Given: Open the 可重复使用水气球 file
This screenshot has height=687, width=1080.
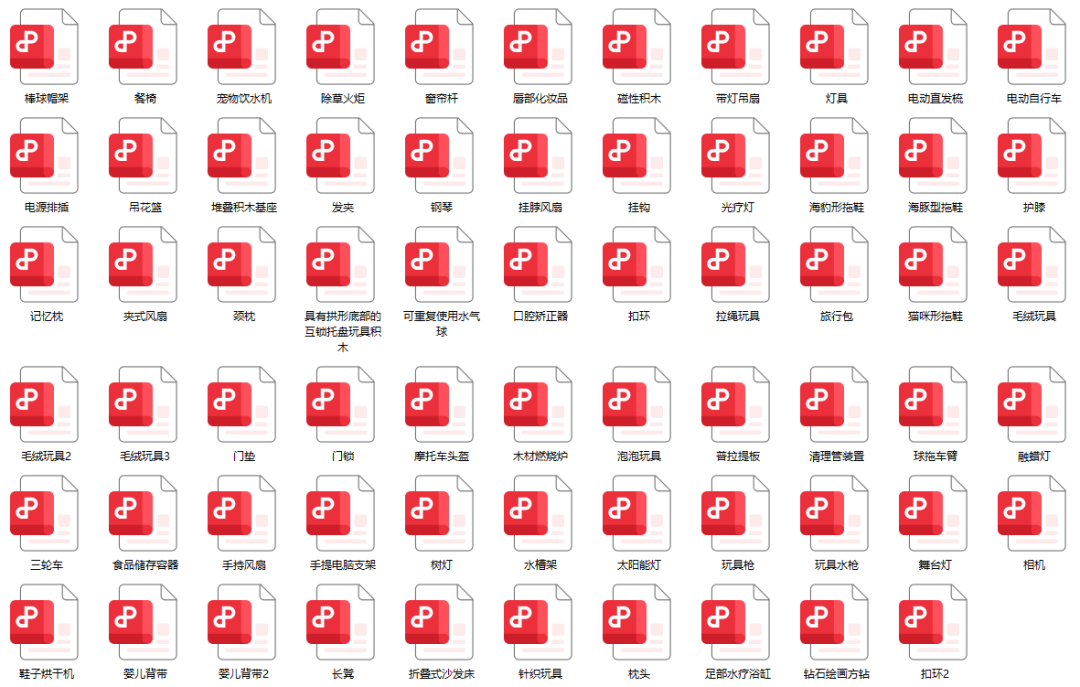Looking at the screenshot, I should pos(441,264).
